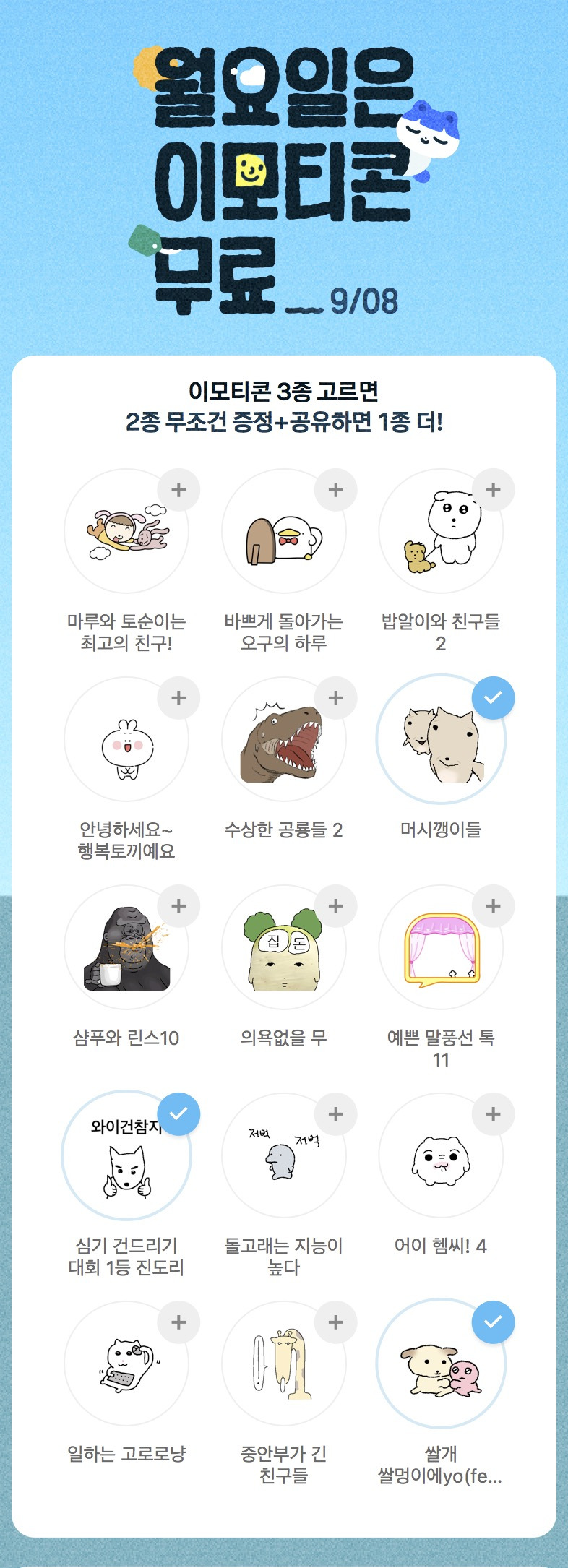The image size is (568, 1568).
Task: Add 돌고래는 지능이 높다 emoticon
Action: coord(336,1114)
